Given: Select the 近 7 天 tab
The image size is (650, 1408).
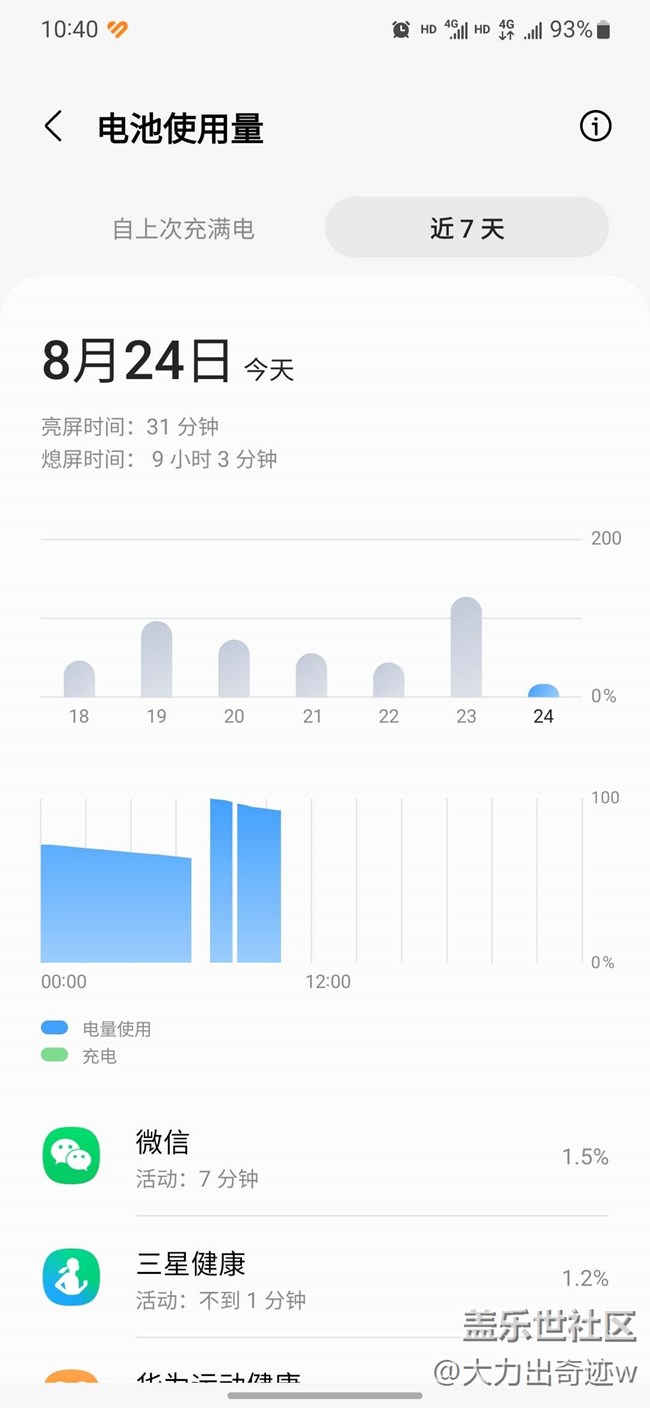Looking at the screenshot, I should click(x=467, y=229).
